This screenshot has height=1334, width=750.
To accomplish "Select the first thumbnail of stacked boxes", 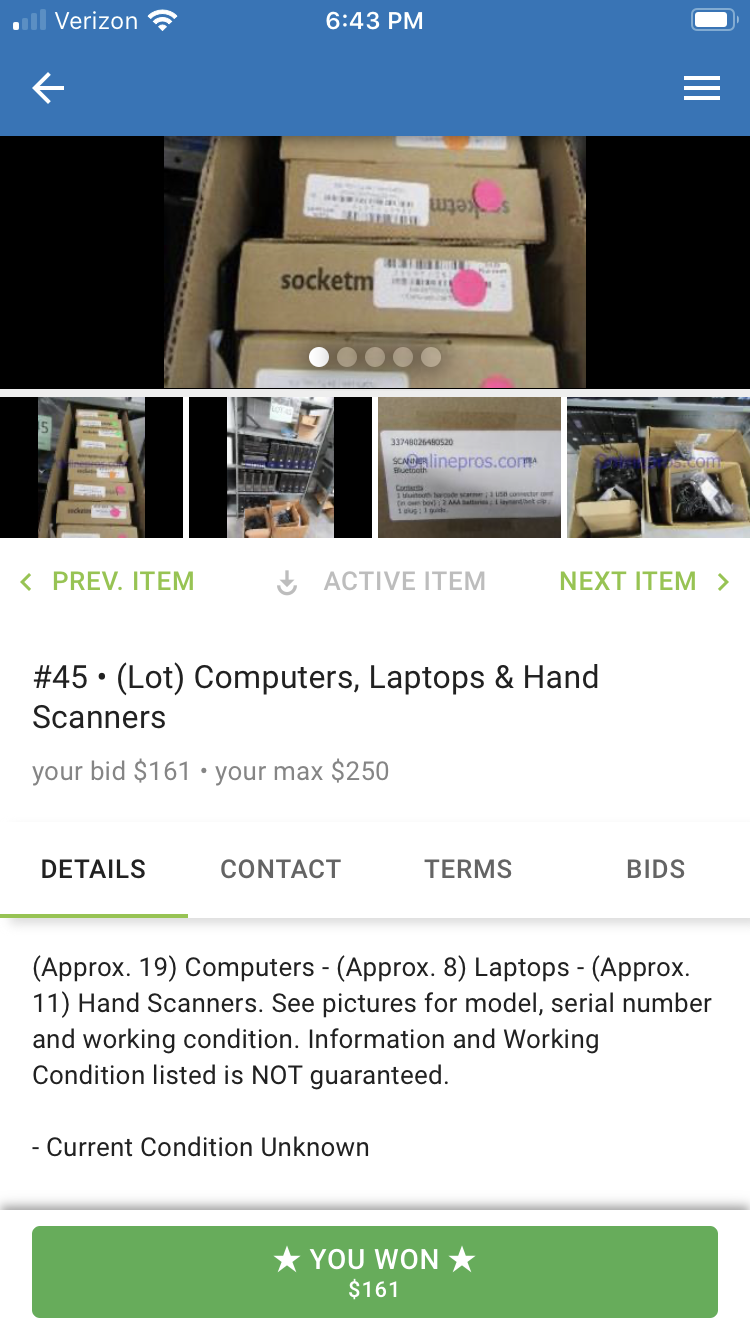I will tap(91, 467).
